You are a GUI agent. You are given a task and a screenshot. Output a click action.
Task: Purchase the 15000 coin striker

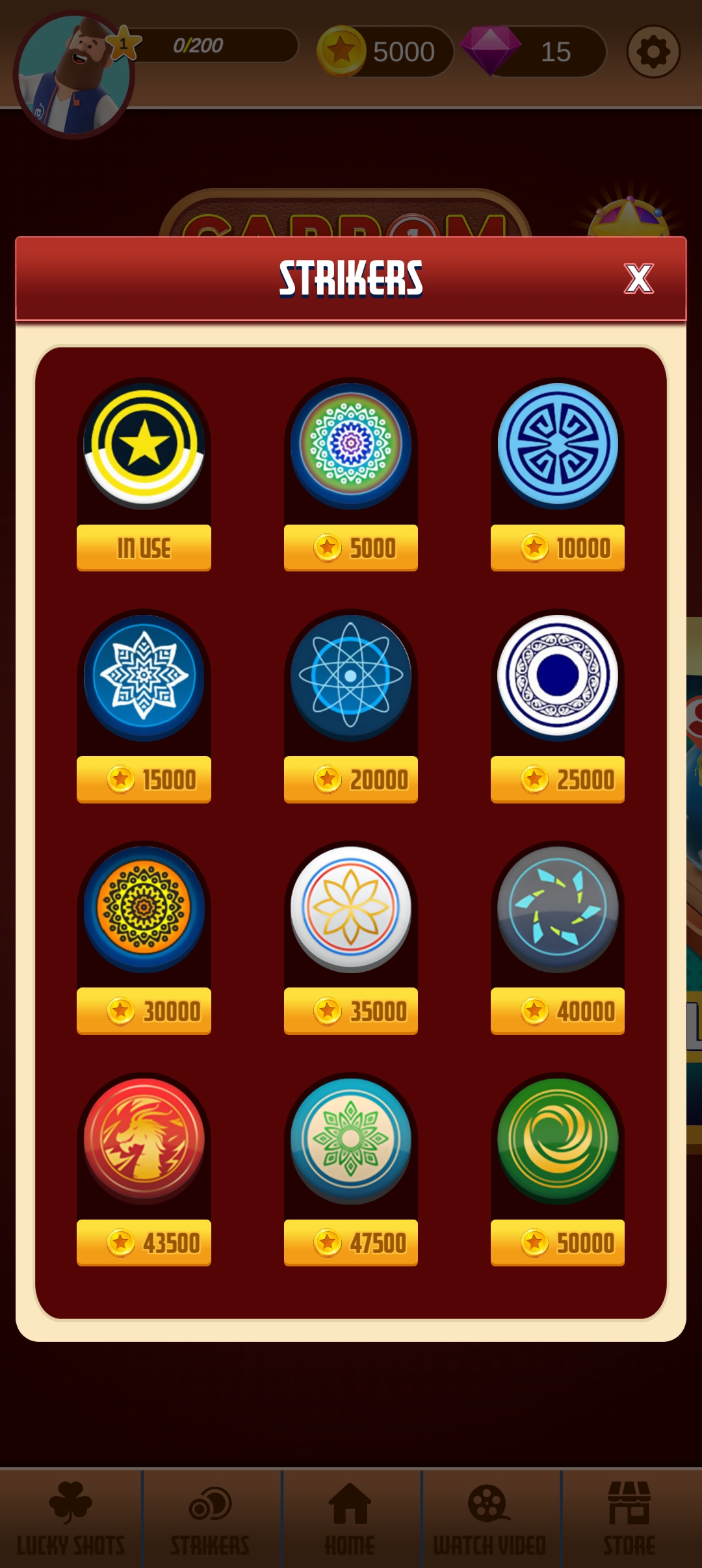(x=144, y=779)
